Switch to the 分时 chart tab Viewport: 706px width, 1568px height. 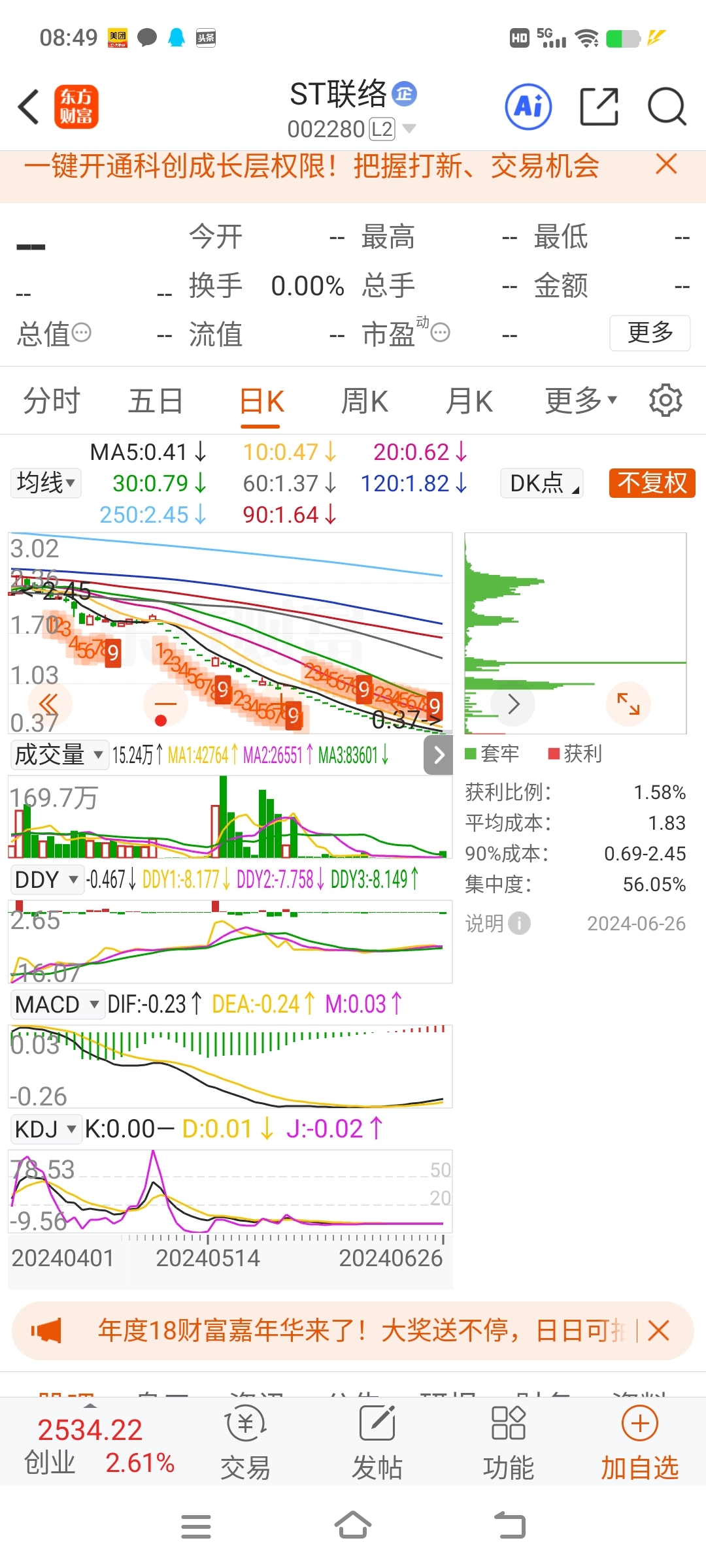[52, 401]
